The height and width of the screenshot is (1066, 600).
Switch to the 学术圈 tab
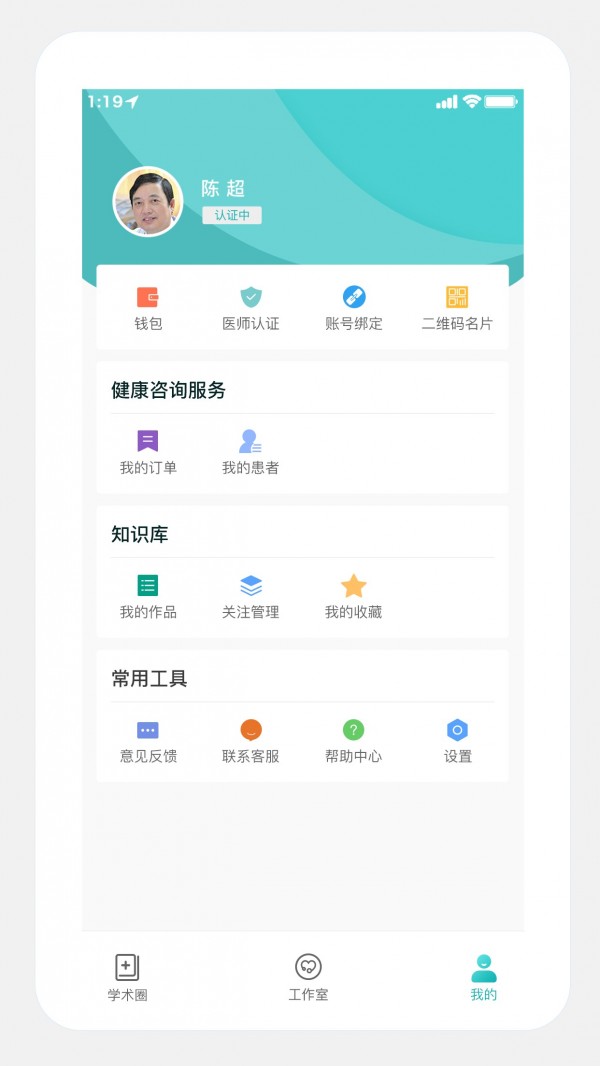127,977
